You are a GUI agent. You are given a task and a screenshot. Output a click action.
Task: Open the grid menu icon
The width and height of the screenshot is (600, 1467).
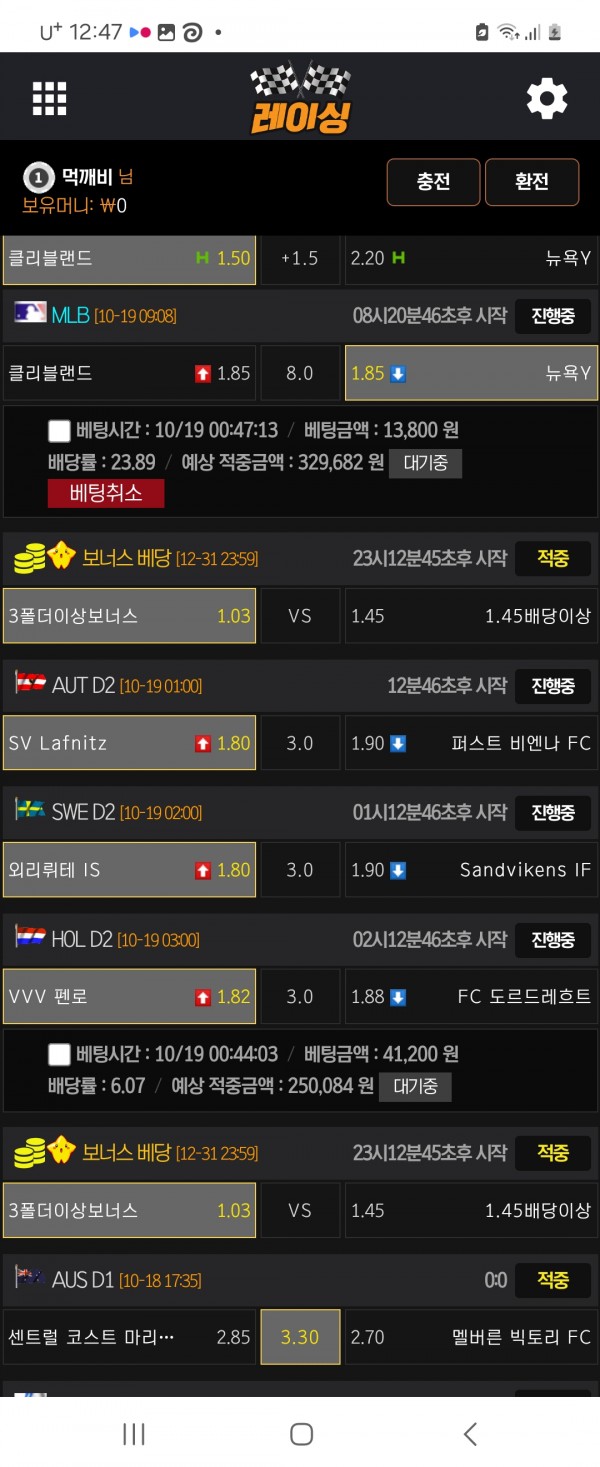click(x=49, y=98)
